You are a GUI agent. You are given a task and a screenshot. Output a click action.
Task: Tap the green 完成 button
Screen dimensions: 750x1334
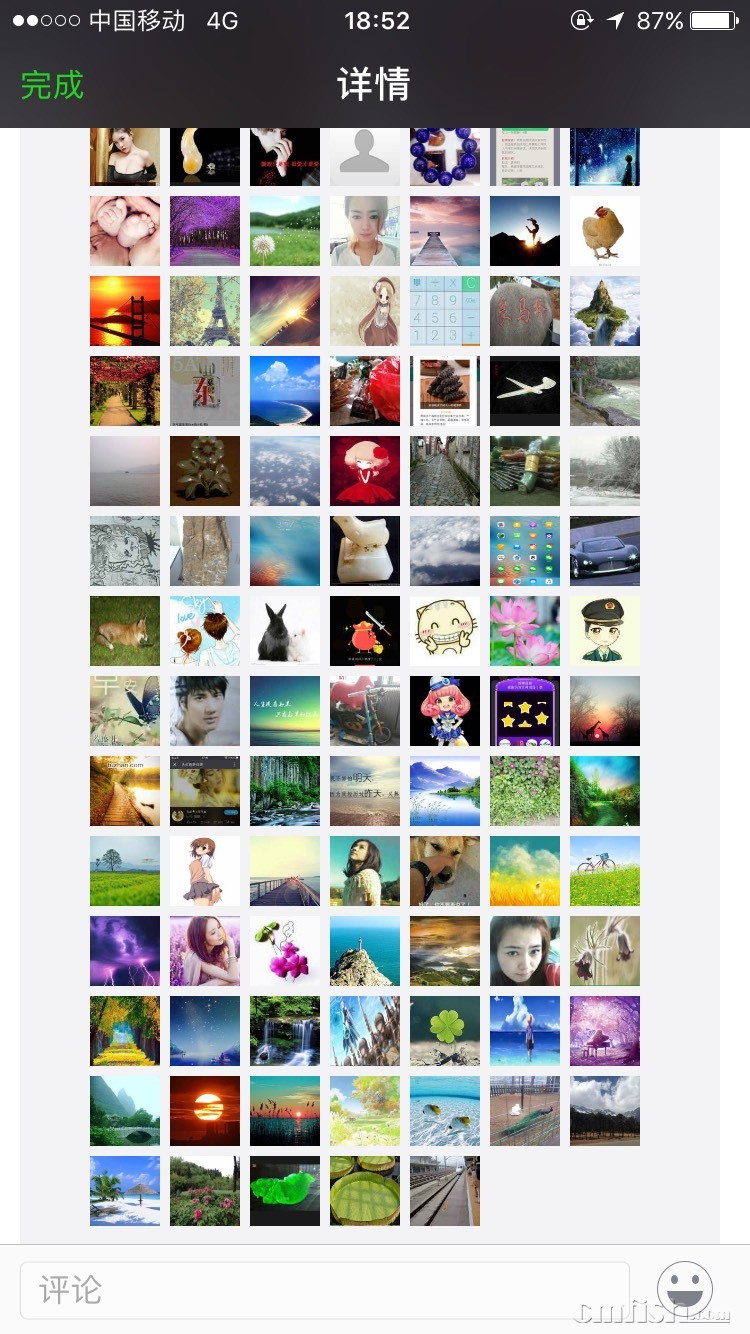click(x=52, y=85)
